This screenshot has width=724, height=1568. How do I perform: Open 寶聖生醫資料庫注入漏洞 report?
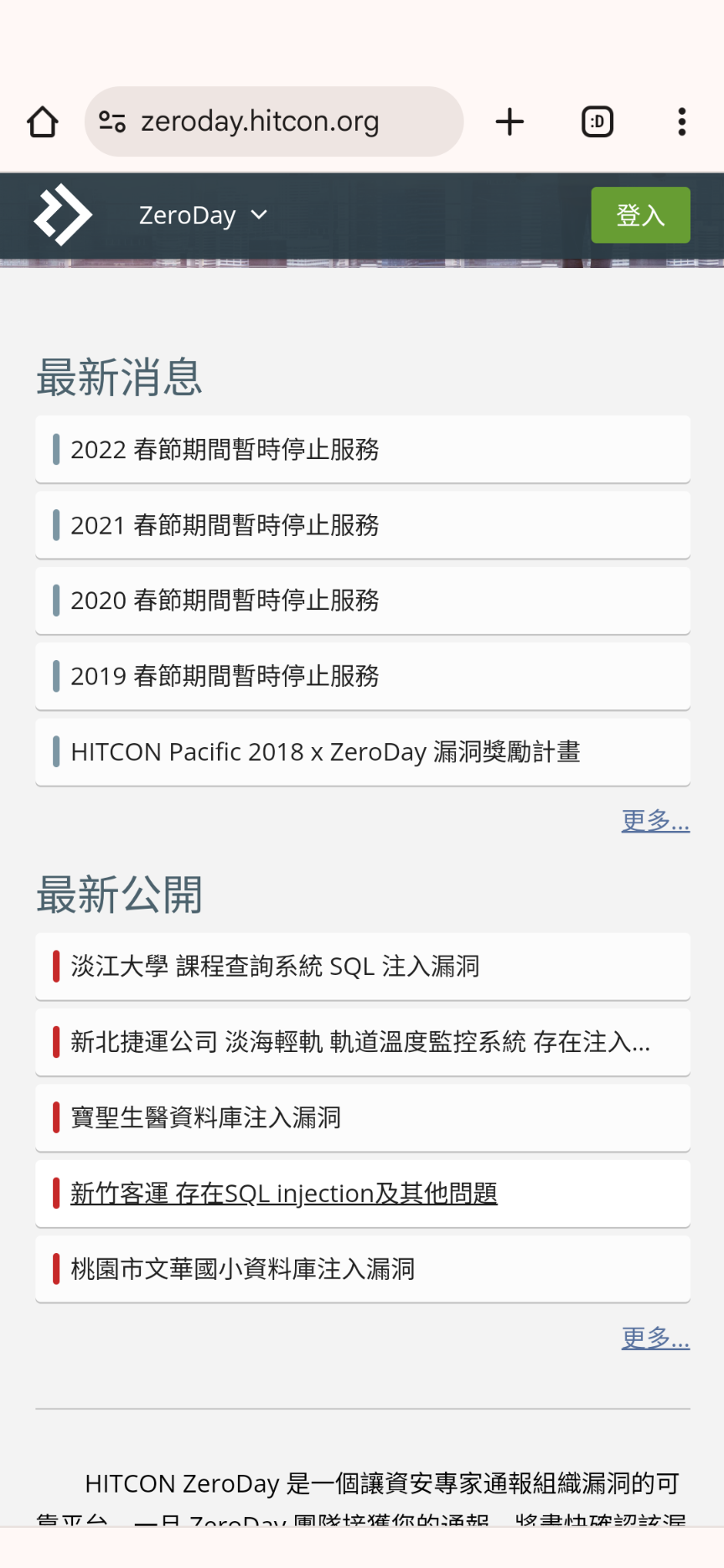(x=206, y=1117)
